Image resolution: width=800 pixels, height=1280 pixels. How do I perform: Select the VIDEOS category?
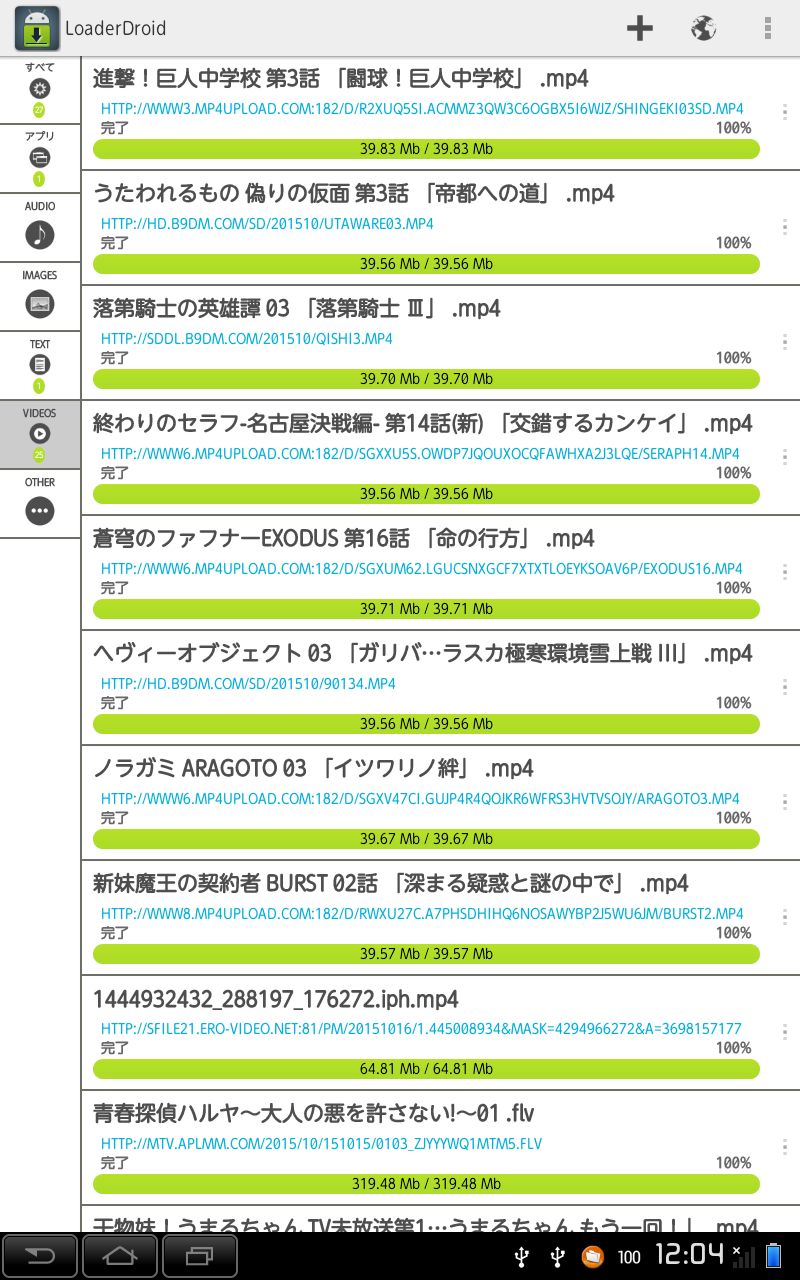[40, 435]
